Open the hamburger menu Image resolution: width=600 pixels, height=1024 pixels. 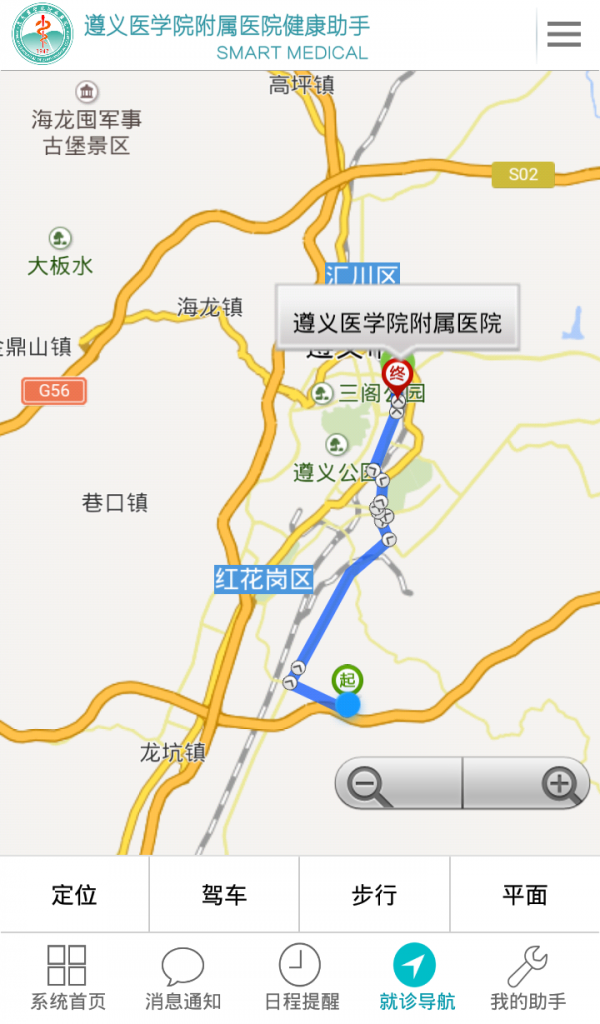564,35
